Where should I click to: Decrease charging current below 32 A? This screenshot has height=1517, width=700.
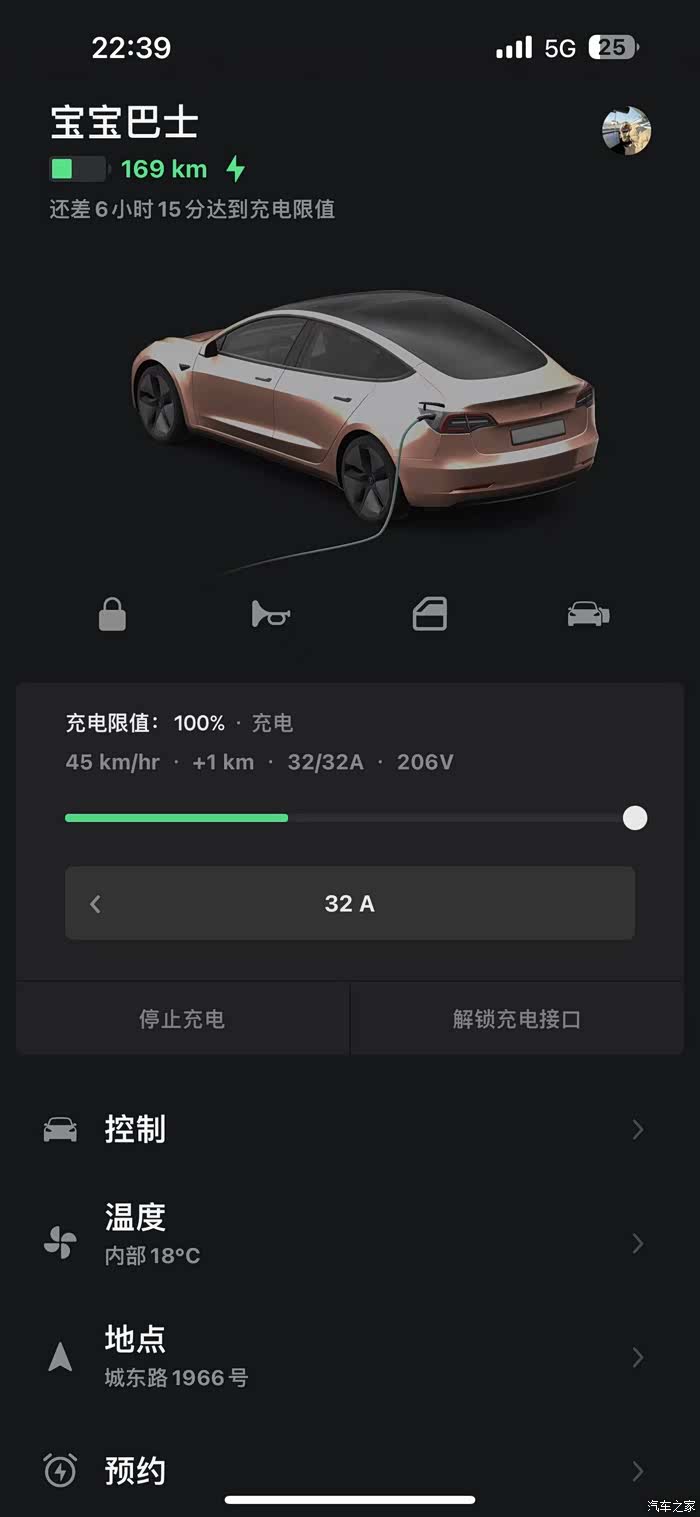point(96,904)
